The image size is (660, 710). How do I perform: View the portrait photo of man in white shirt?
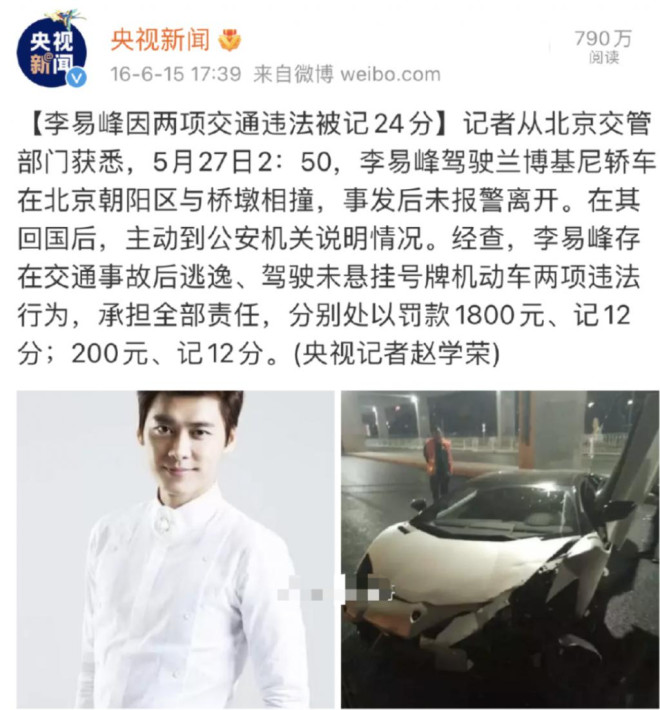175,548
